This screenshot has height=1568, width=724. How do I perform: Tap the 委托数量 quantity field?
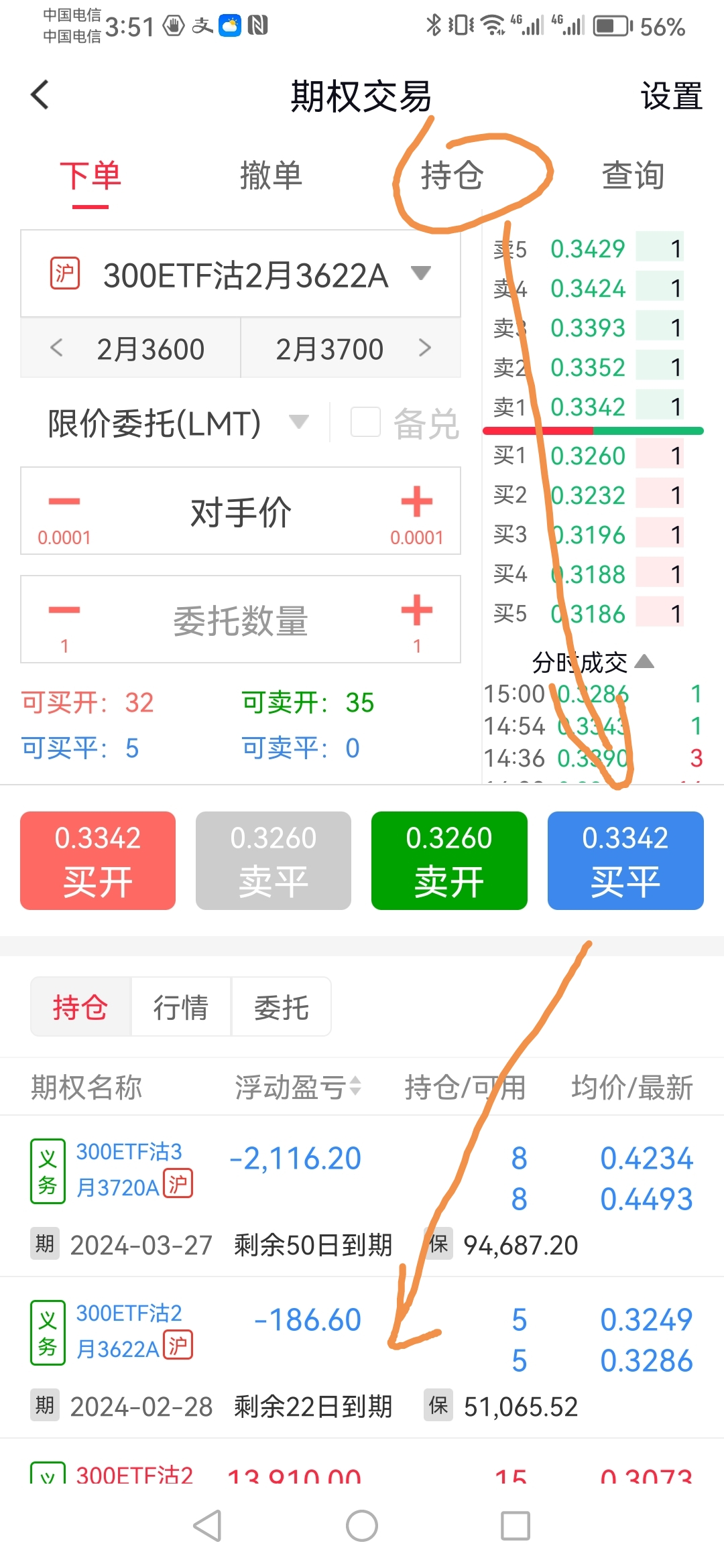[240, 620]
